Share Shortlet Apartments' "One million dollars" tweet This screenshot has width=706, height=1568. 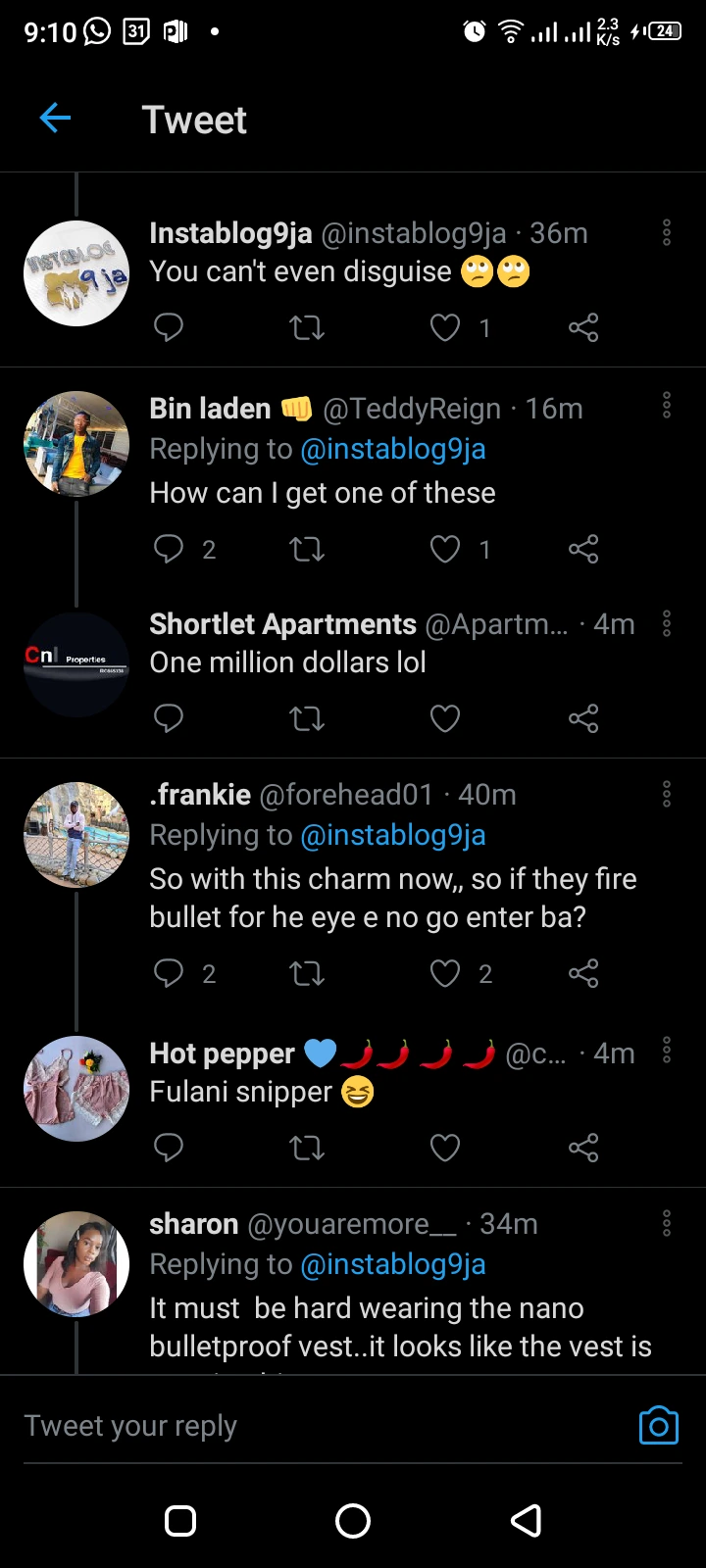(x=583, y=719)
